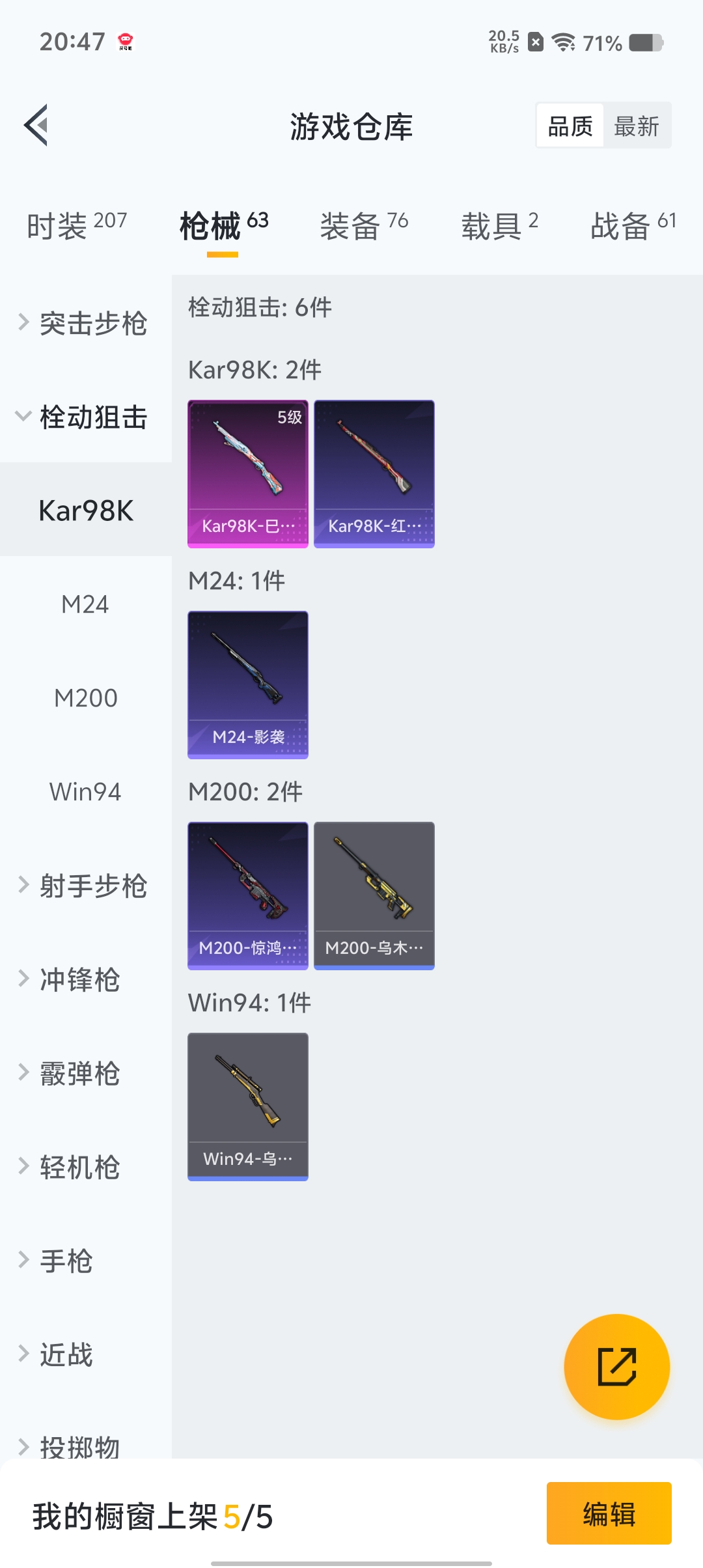Open the level 5 Kar98K skin card
703x1568 pixels.
(x=248, y=474)
